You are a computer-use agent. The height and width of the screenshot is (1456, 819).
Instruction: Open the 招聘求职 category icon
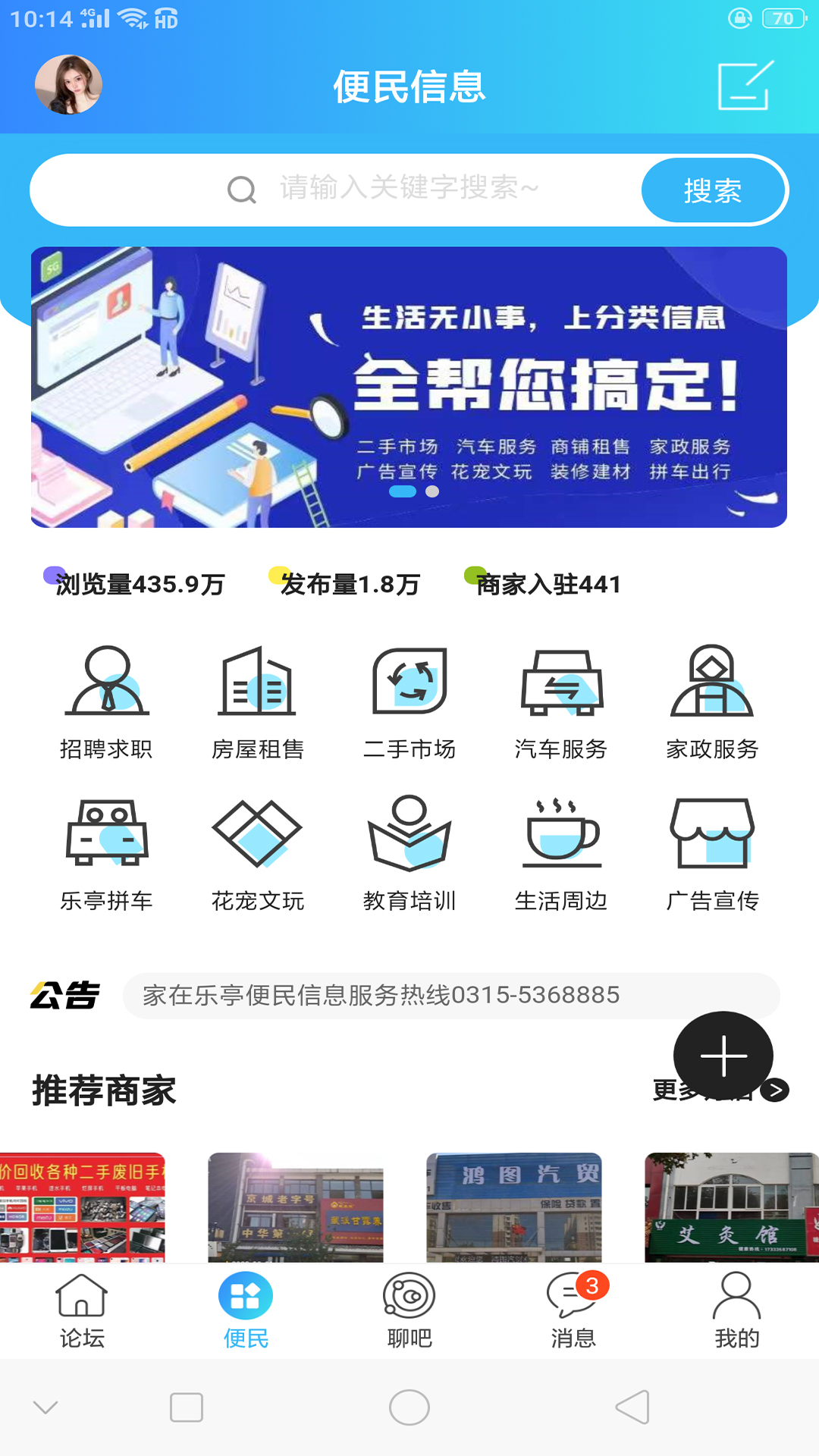107,698
